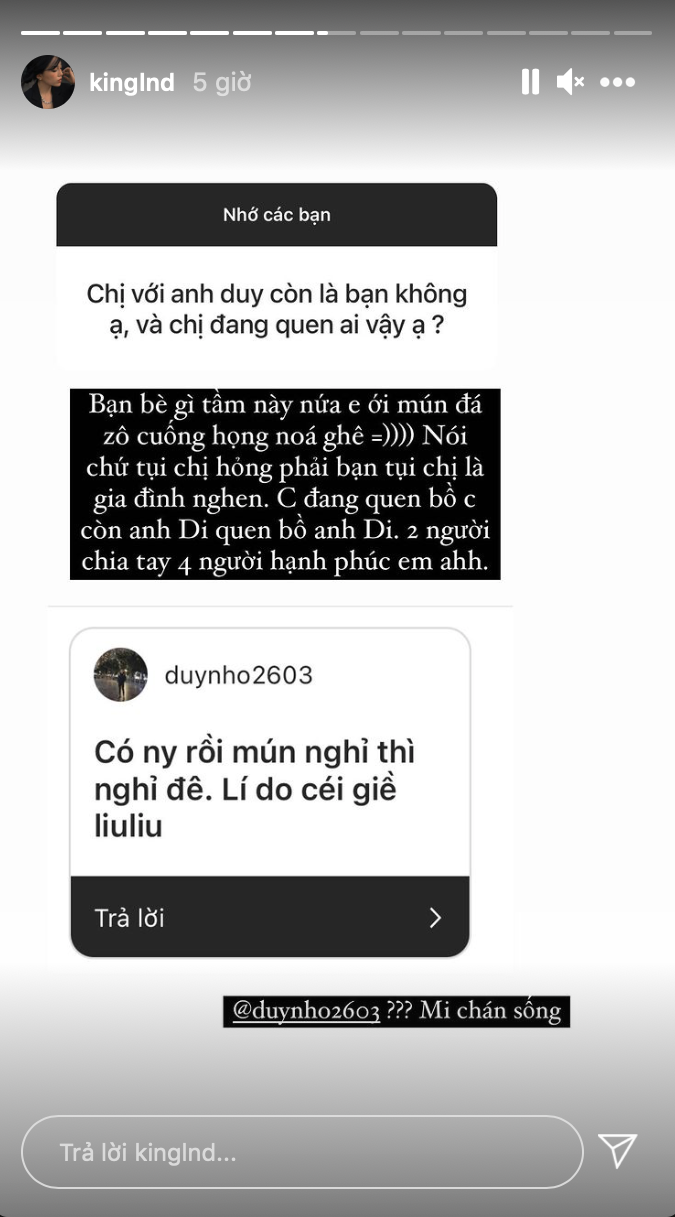
Task: Share the story via the send icon
Action: [x=617, y=1151]
